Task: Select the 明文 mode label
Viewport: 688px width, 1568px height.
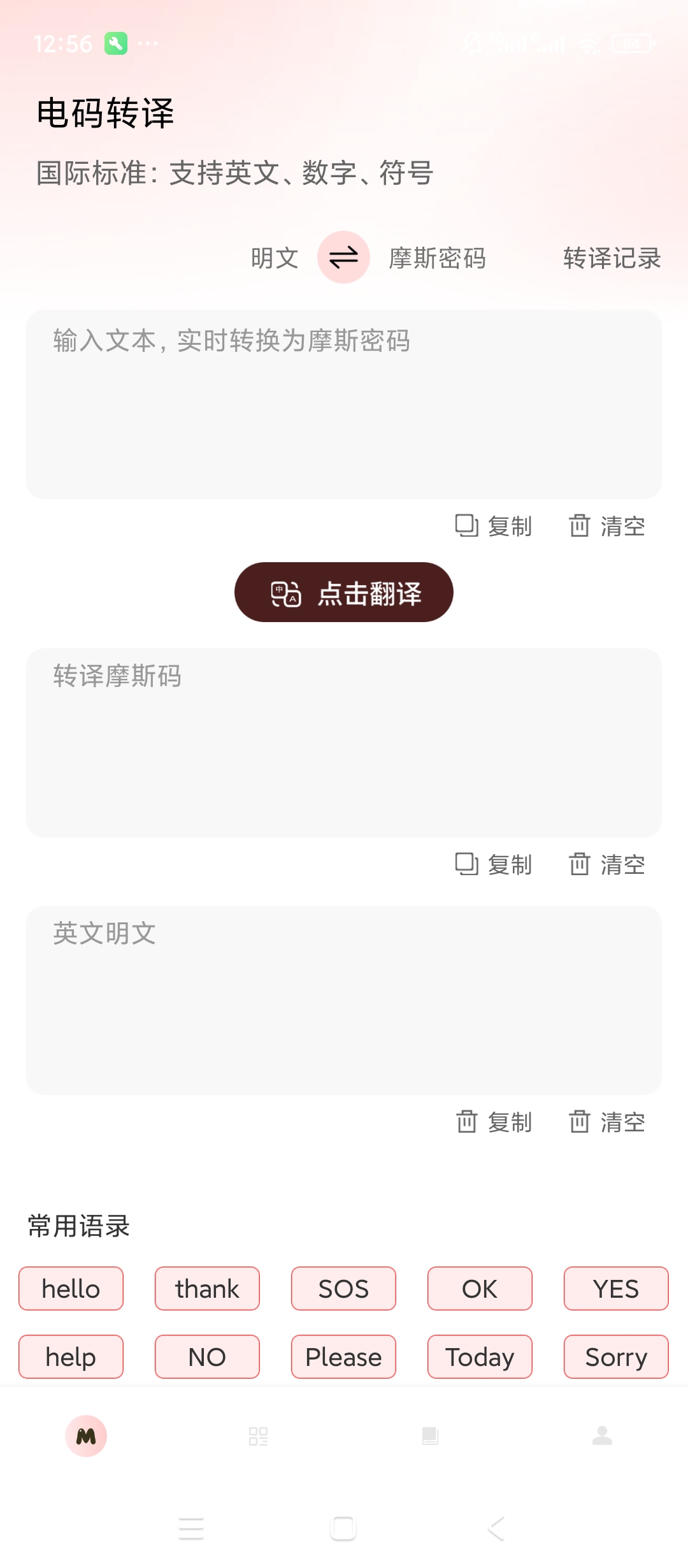Action: coord(274,258)
